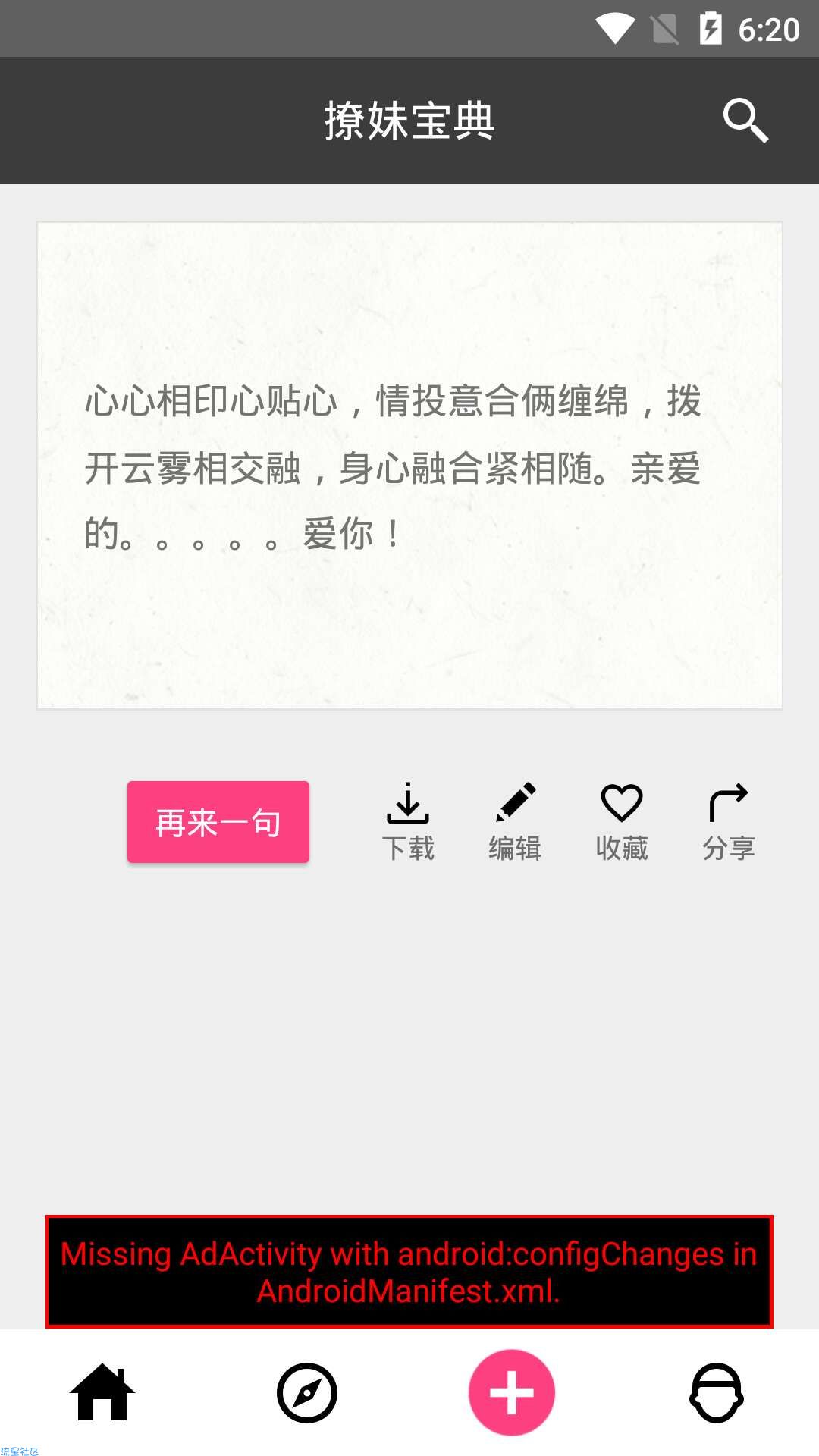Edit the quote with 编辑
819x1456 pixels.
(515, 822)
